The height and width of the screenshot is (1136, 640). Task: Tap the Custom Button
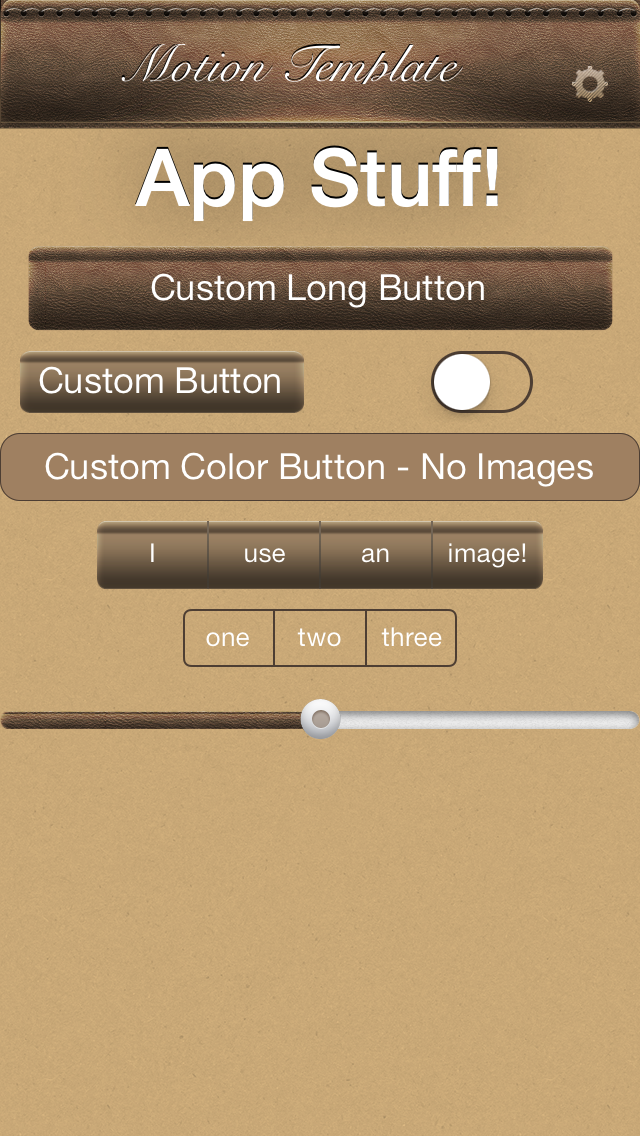coord(161,382)
